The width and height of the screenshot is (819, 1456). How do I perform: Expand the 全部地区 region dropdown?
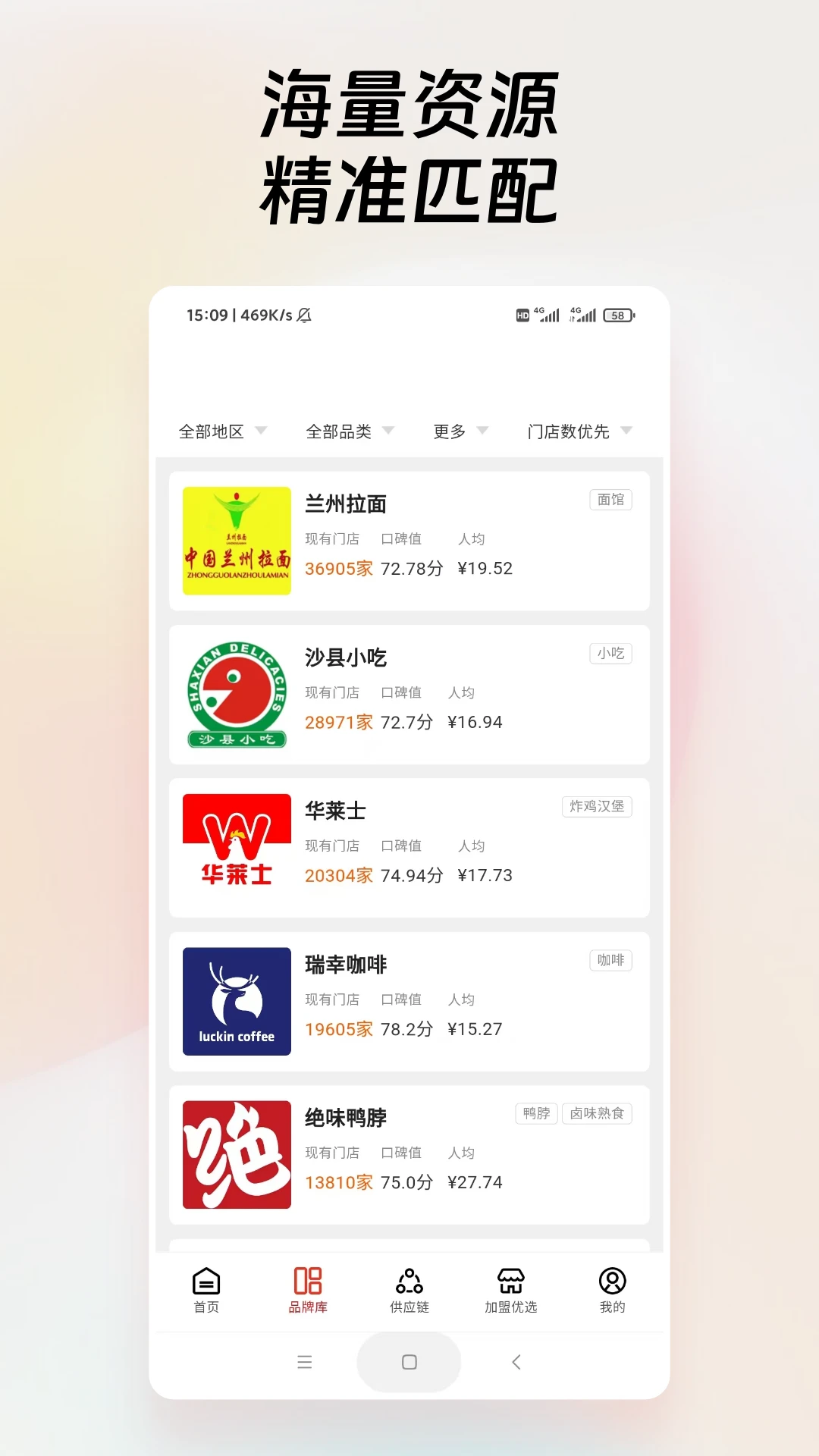221,431
